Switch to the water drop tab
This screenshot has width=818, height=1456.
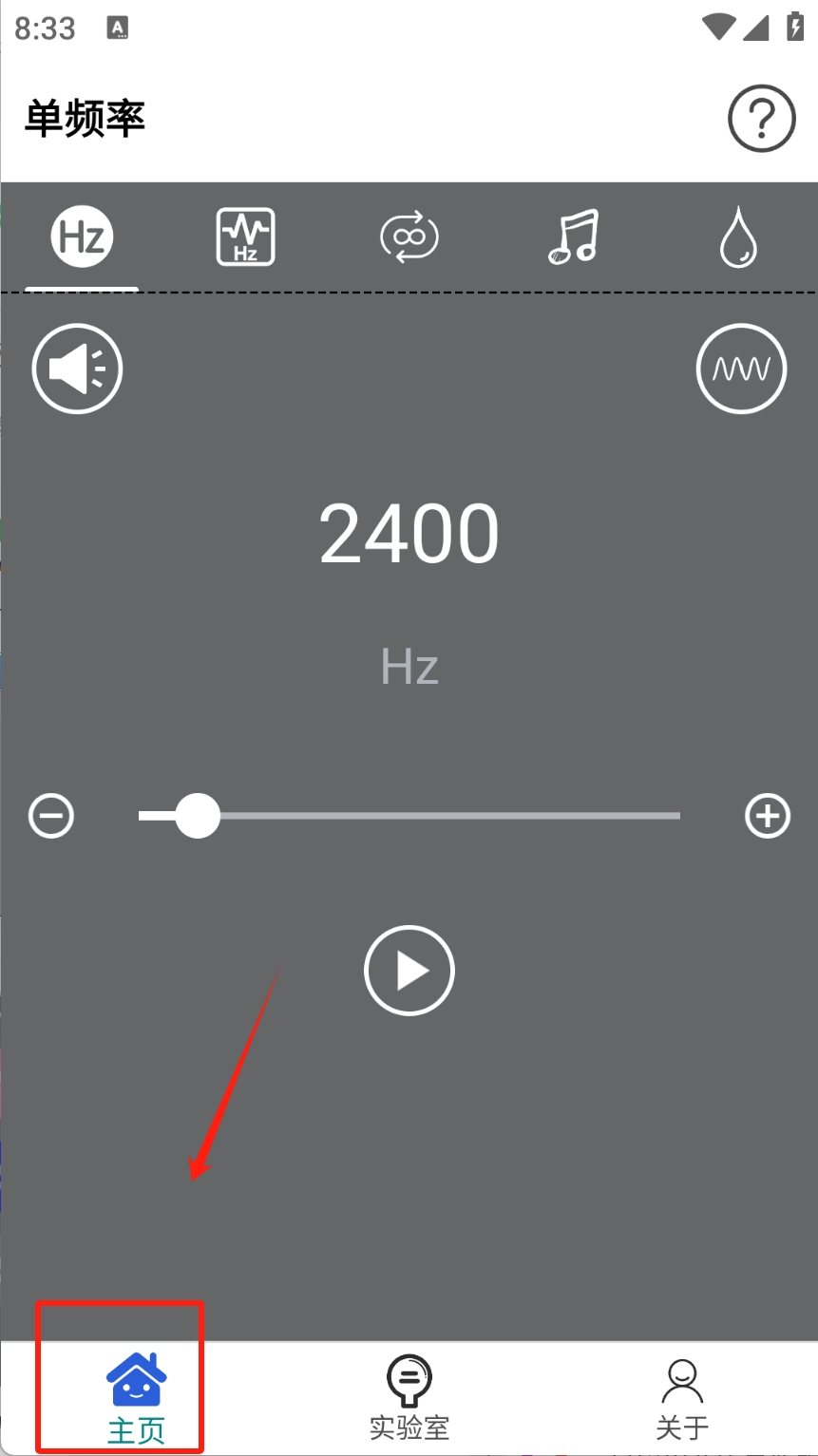(737, 236)
